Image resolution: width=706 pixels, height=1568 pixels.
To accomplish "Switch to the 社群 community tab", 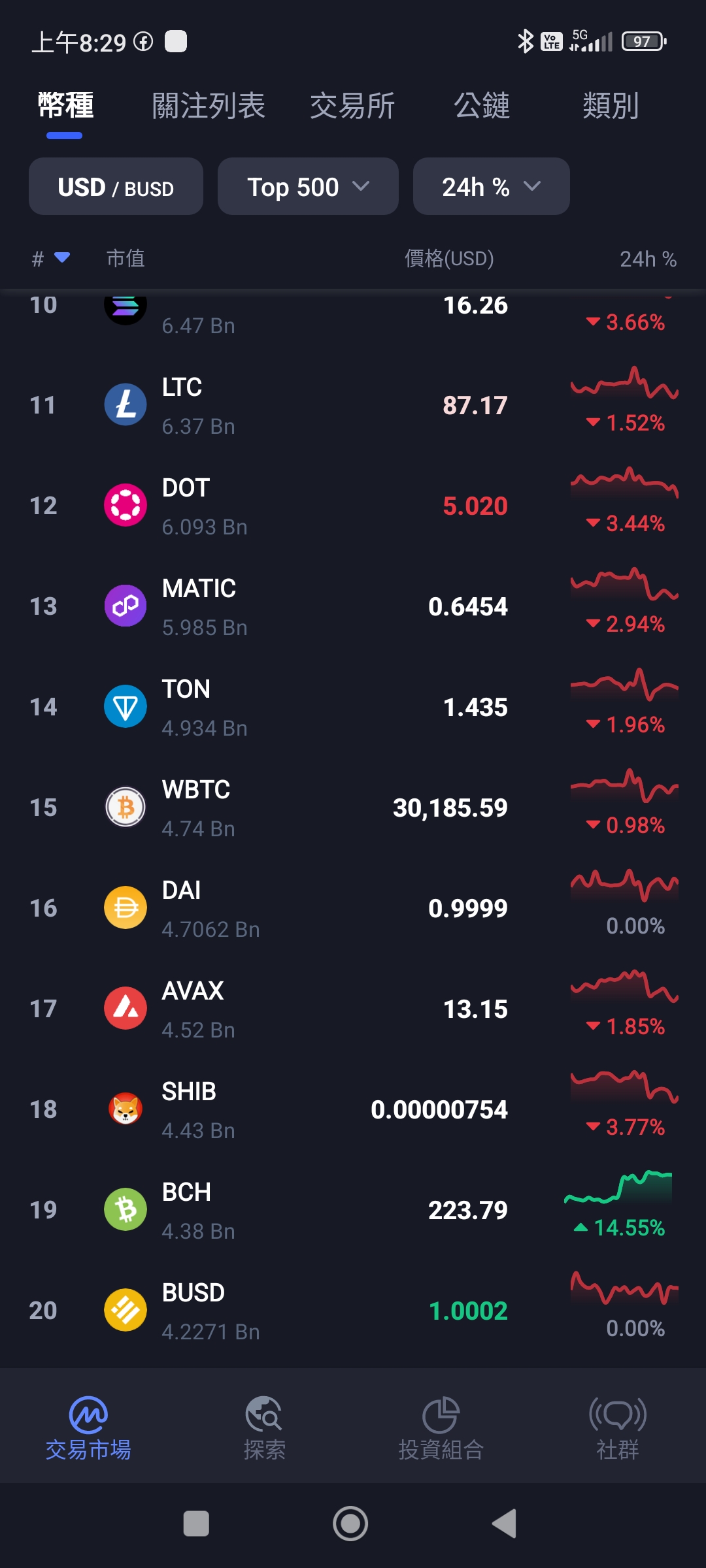I will [618, 1428].
